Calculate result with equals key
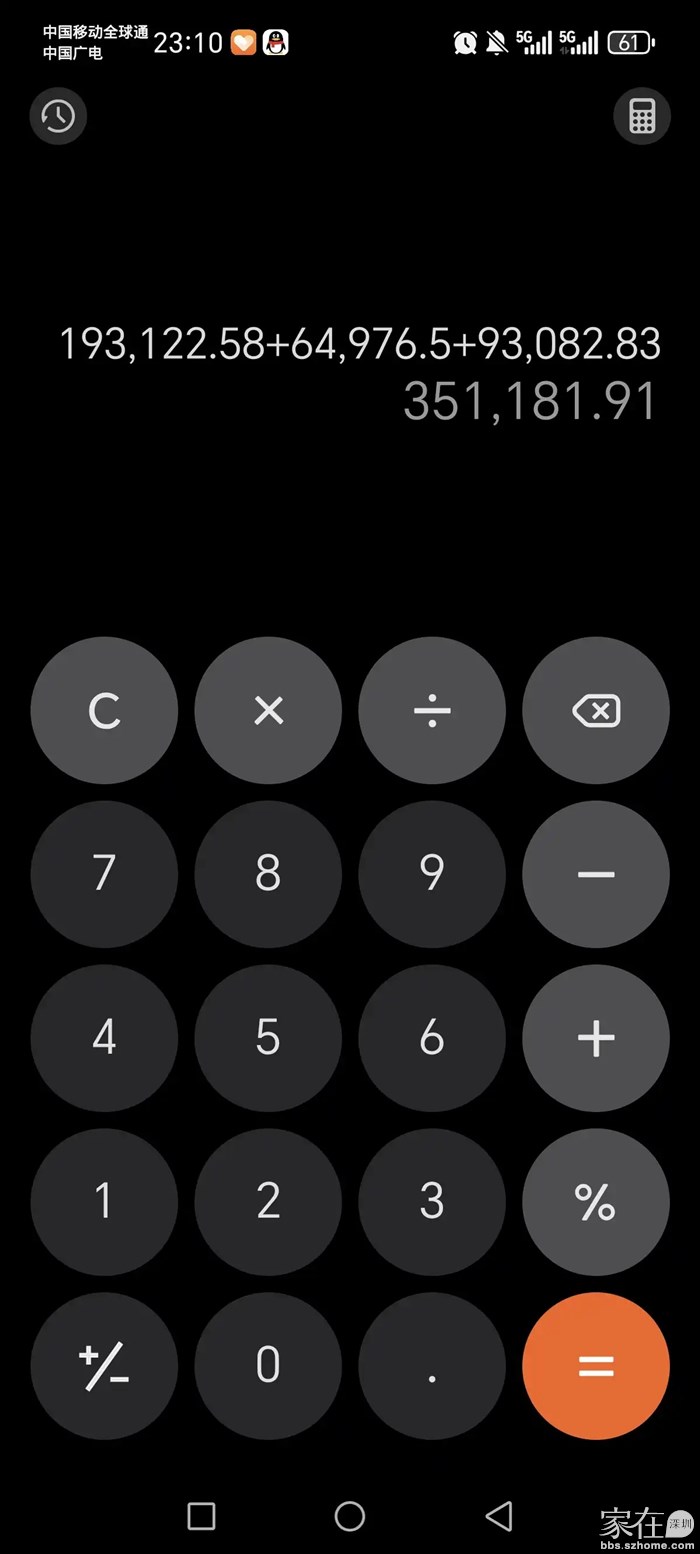Image resolution: width=700 pixels, height=1554 pixels. [x=596, y=1366]
